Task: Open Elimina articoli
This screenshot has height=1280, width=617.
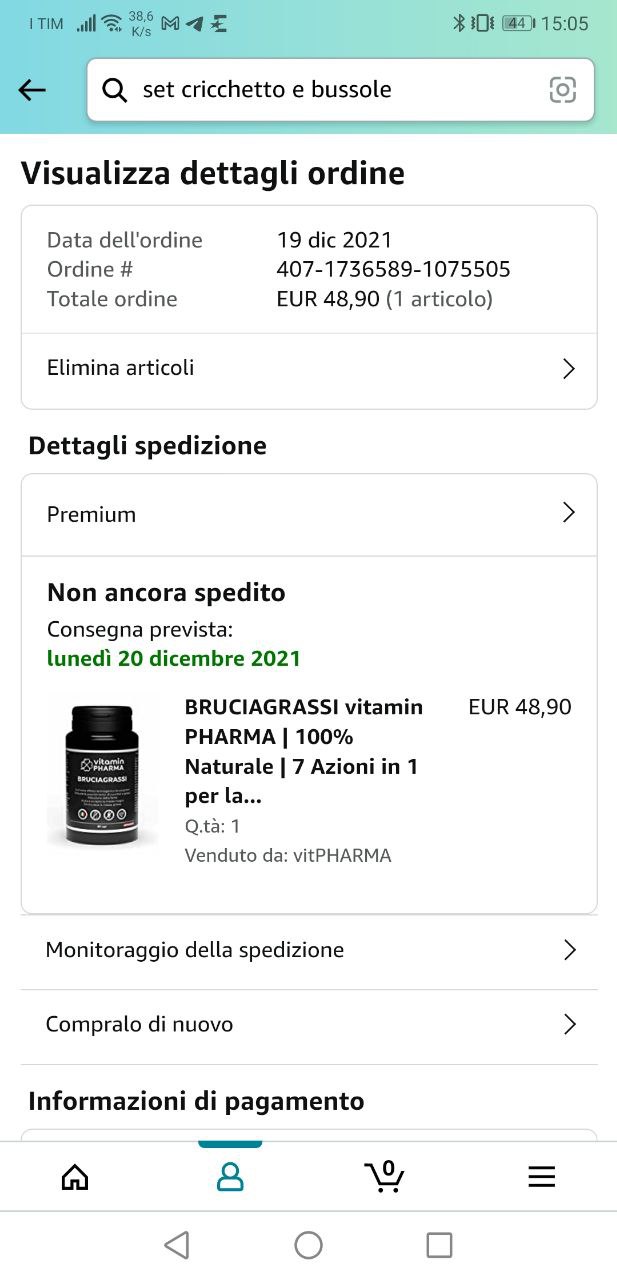Action: click(x=309, y=368)
